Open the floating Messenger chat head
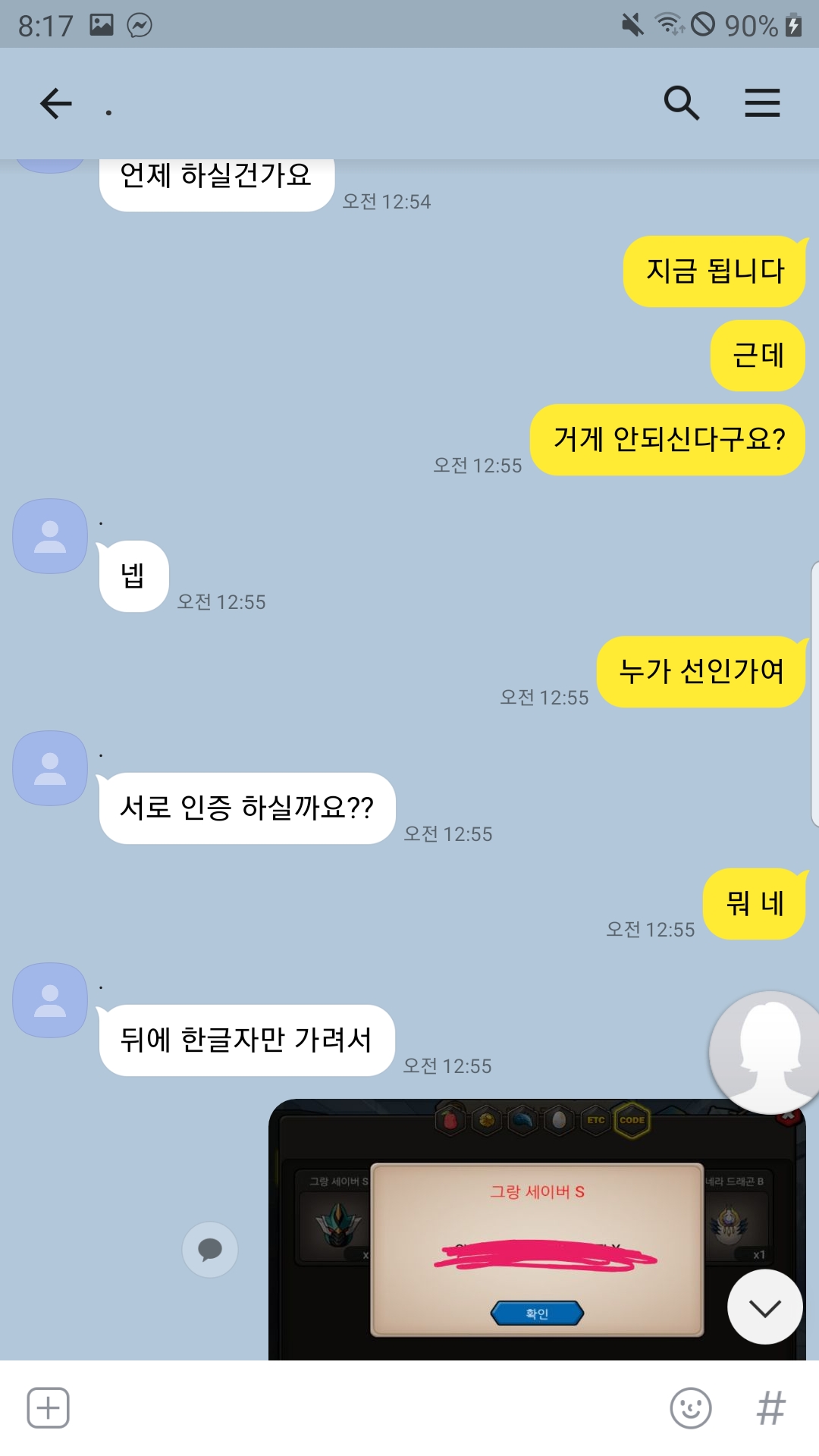The image size is (819, 1456). click(x=766, y=1052)
